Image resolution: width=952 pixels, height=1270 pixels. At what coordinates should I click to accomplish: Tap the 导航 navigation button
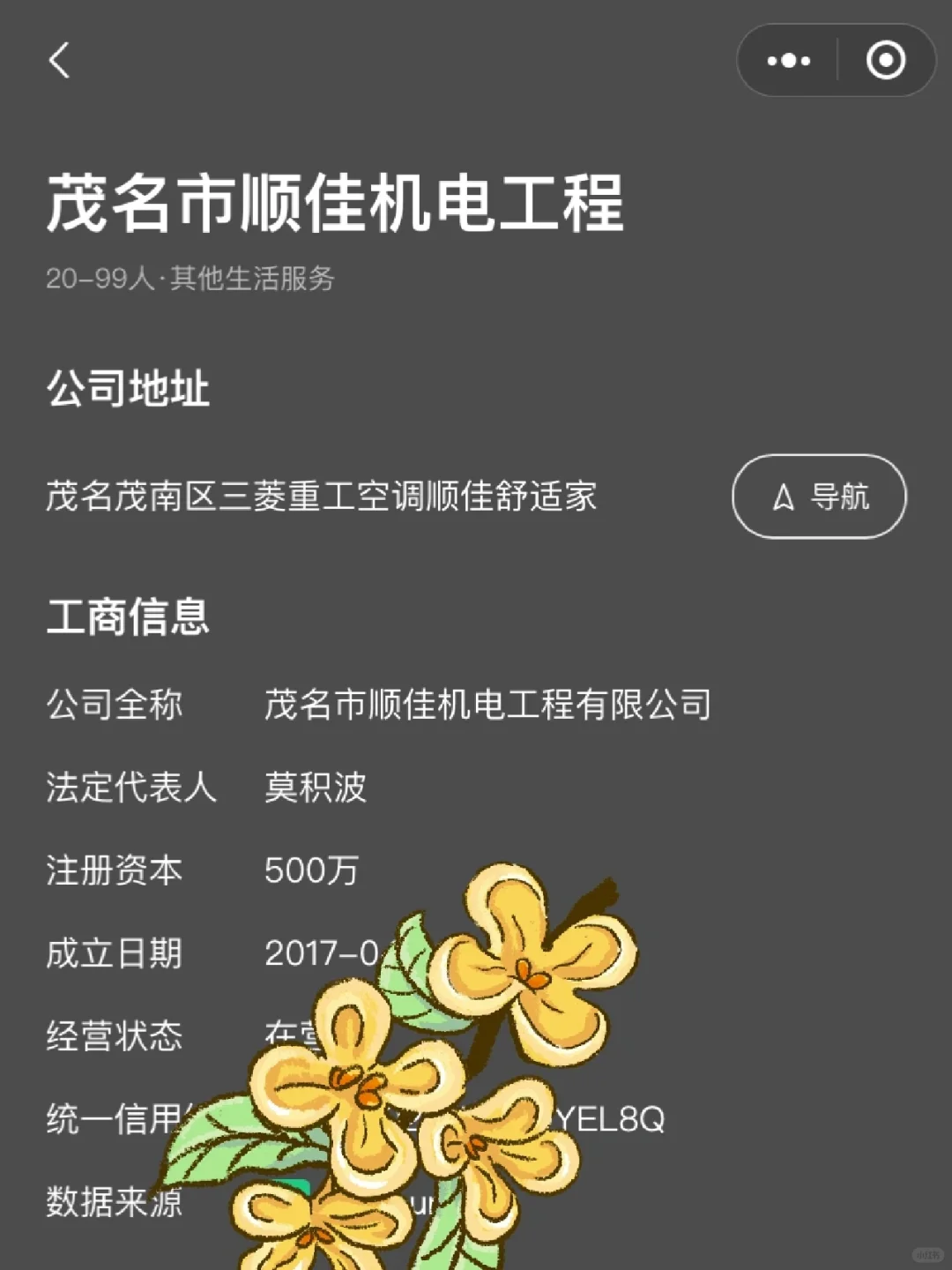click(819, 497)
